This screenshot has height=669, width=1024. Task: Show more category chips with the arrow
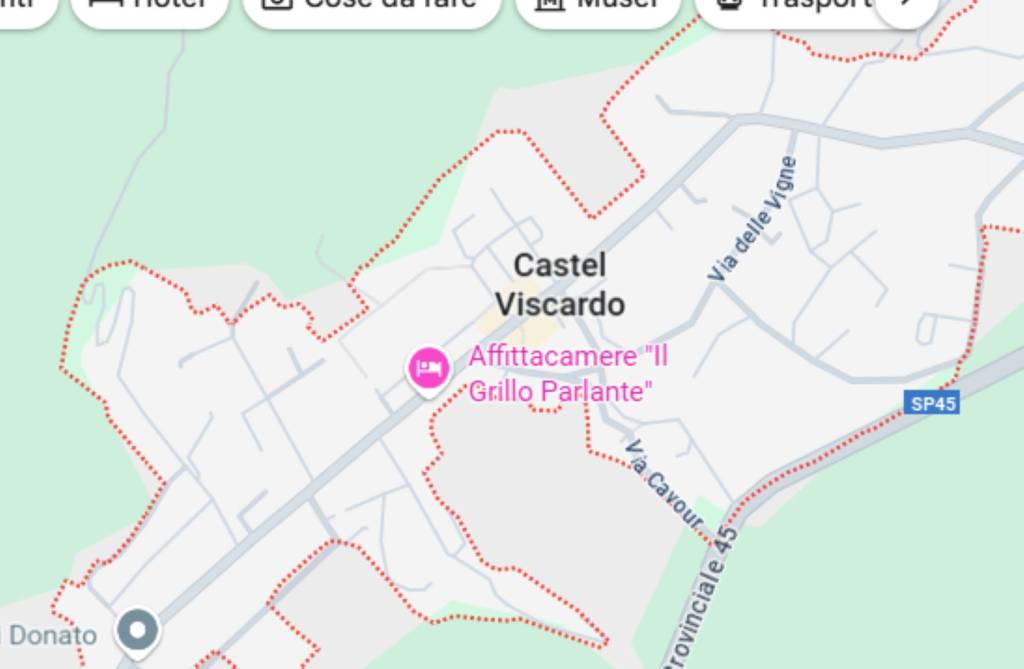906,6
